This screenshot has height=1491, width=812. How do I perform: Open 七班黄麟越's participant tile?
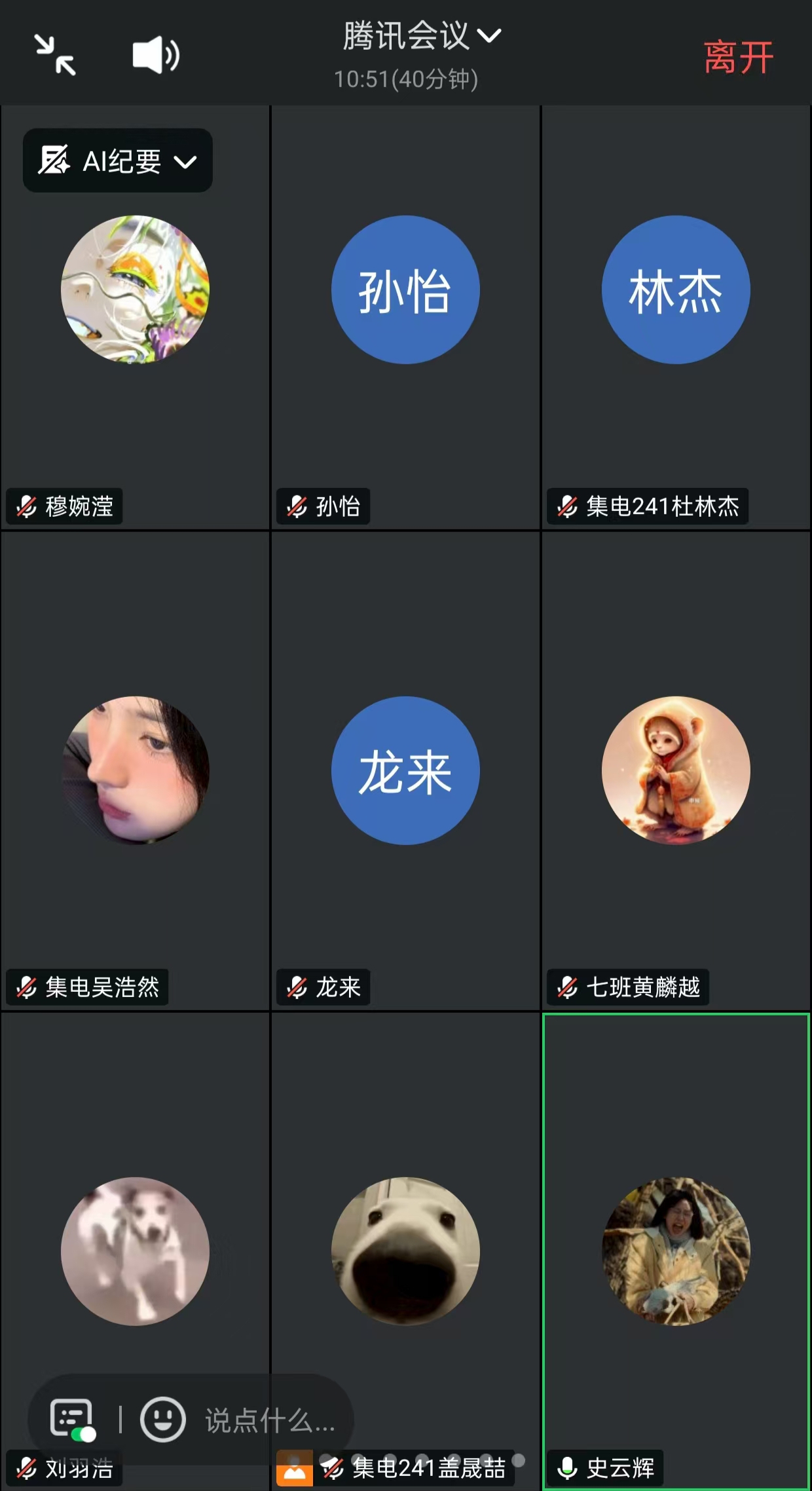pyautogui.click(x=675, y=770)
